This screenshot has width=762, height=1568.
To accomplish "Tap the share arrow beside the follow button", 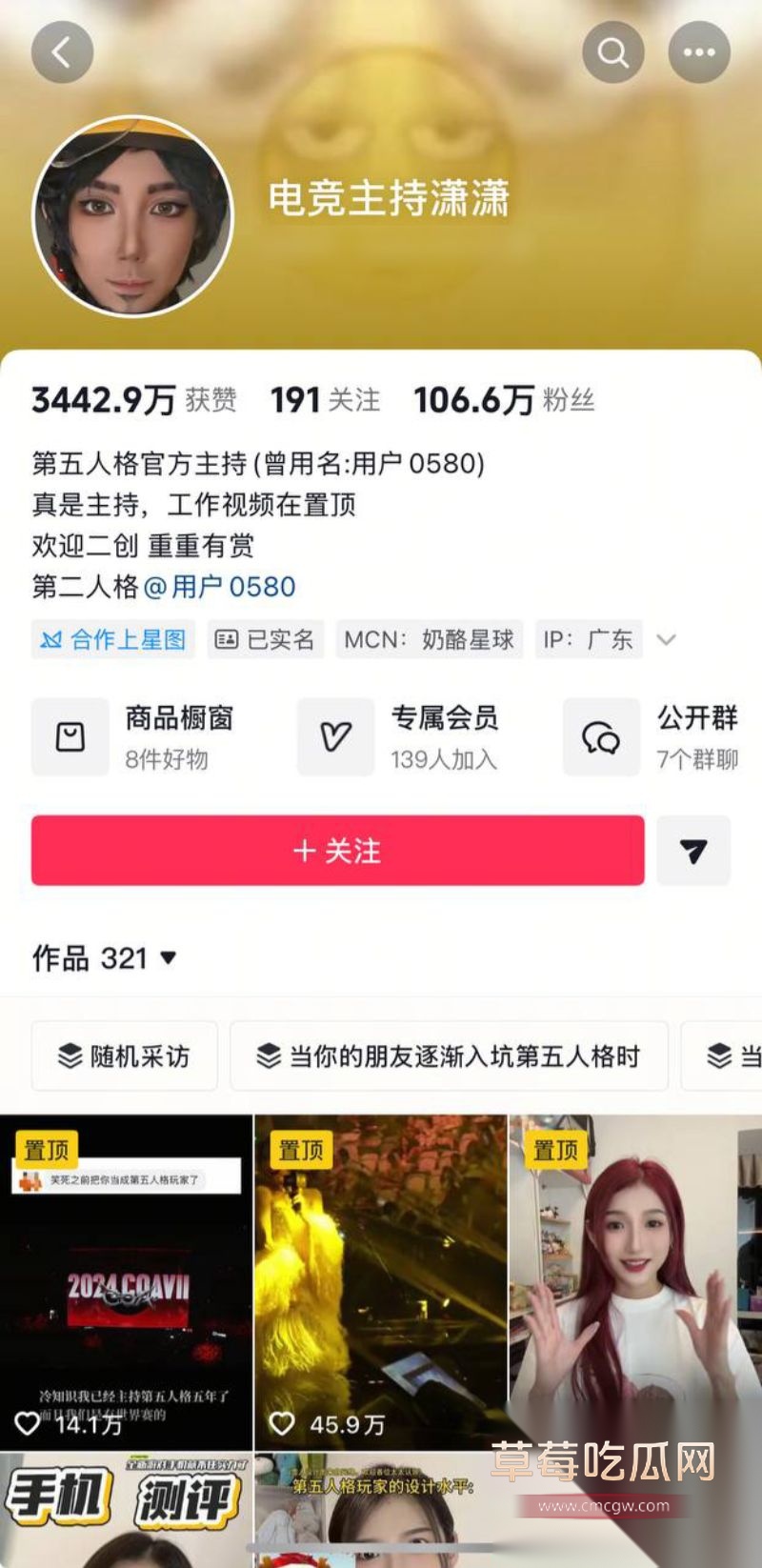I will (694, 852).
